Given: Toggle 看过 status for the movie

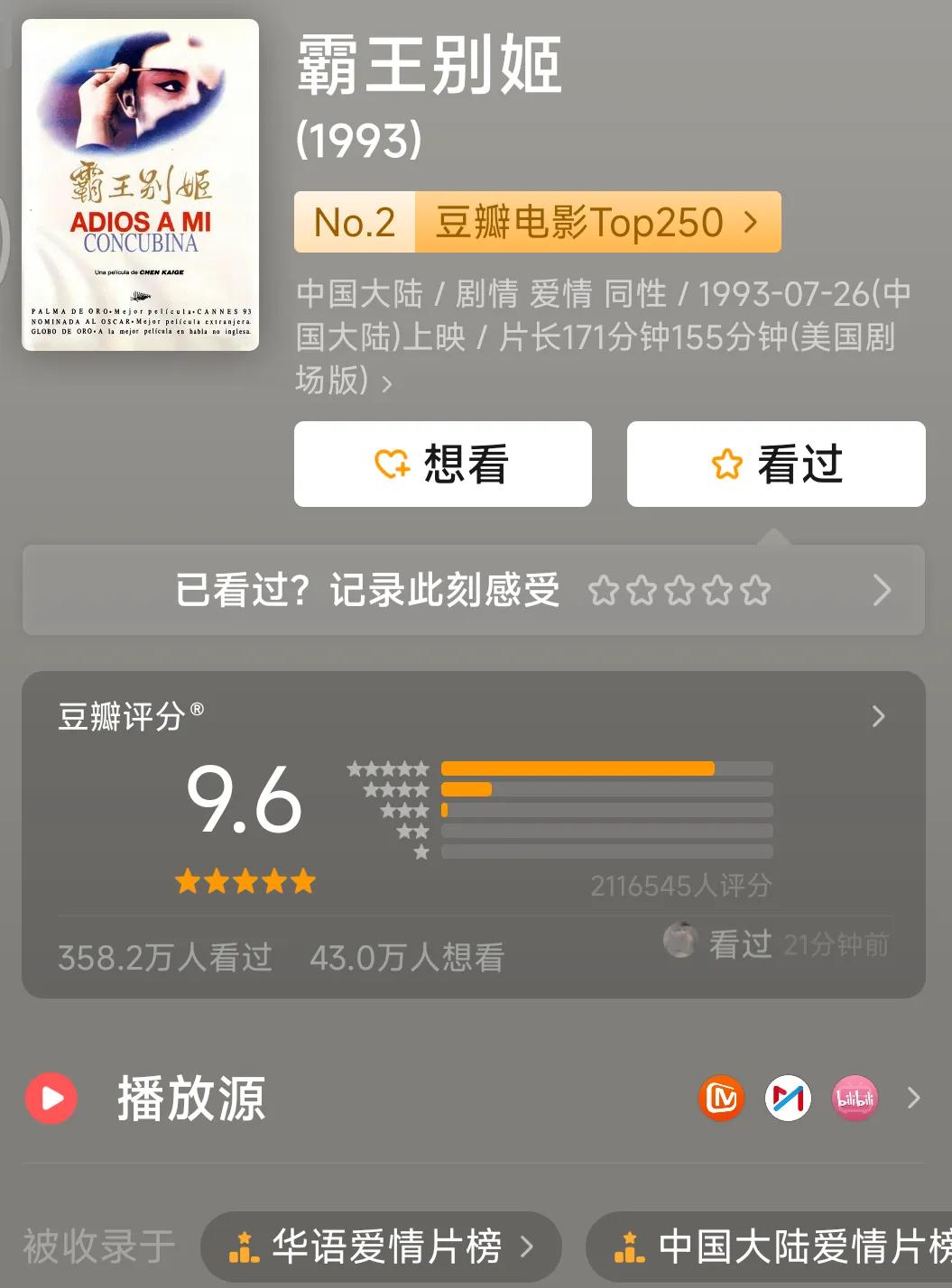Looking at the screenshot, I should click(x=775, y=464).
